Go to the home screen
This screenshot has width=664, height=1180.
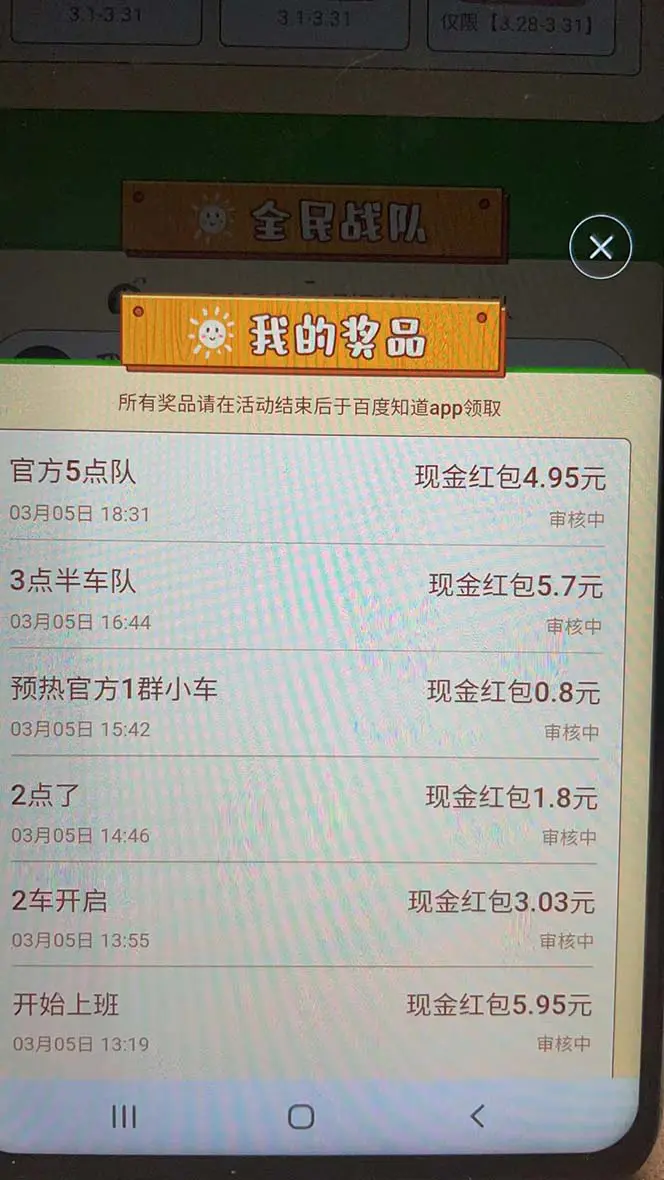301,1117
